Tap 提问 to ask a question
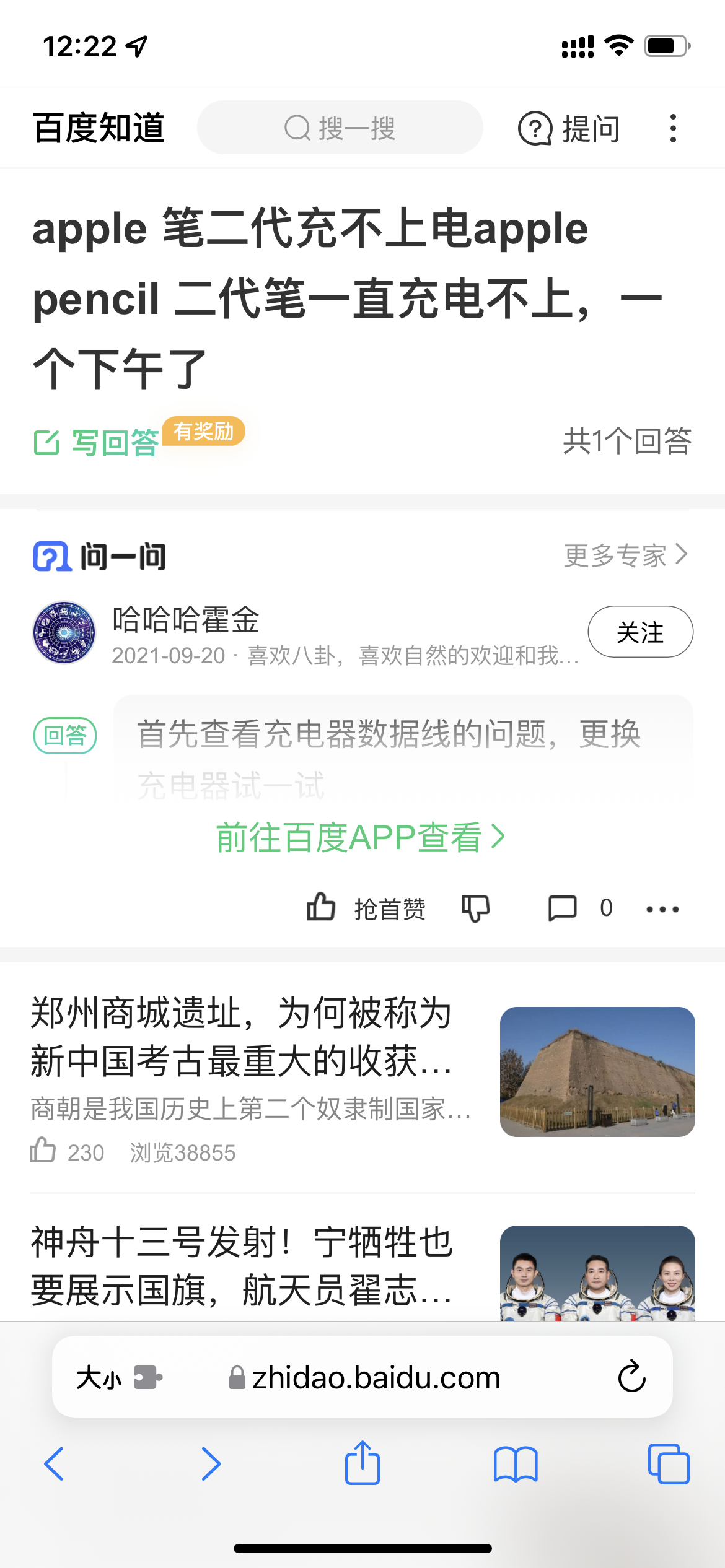The width and height of the screenshot is (725, 1568). 569,129
